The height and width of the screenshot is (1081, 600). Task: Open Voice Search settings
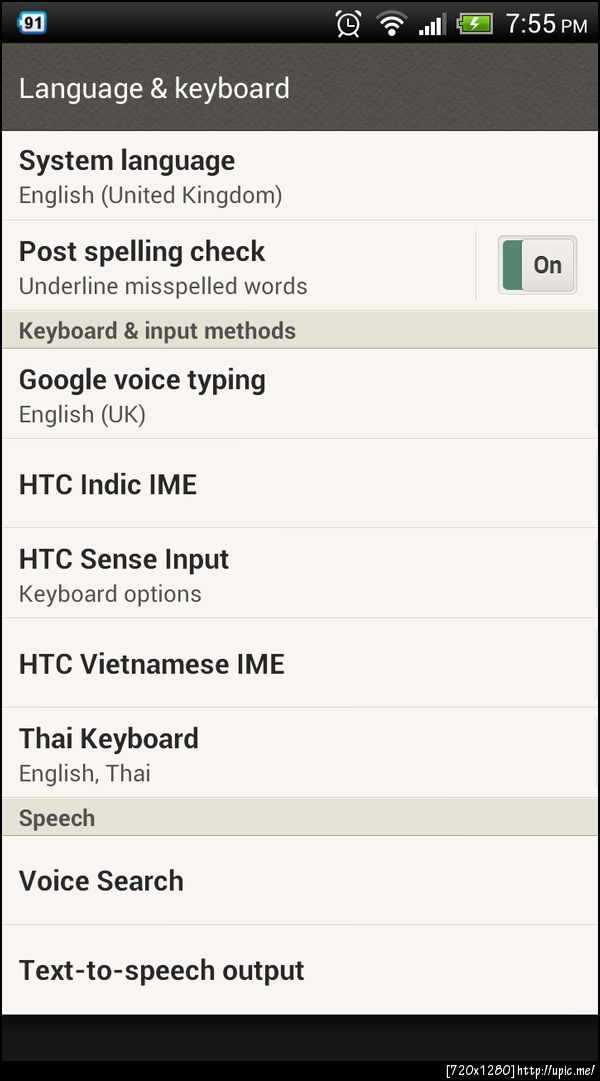tap(300, 880)
